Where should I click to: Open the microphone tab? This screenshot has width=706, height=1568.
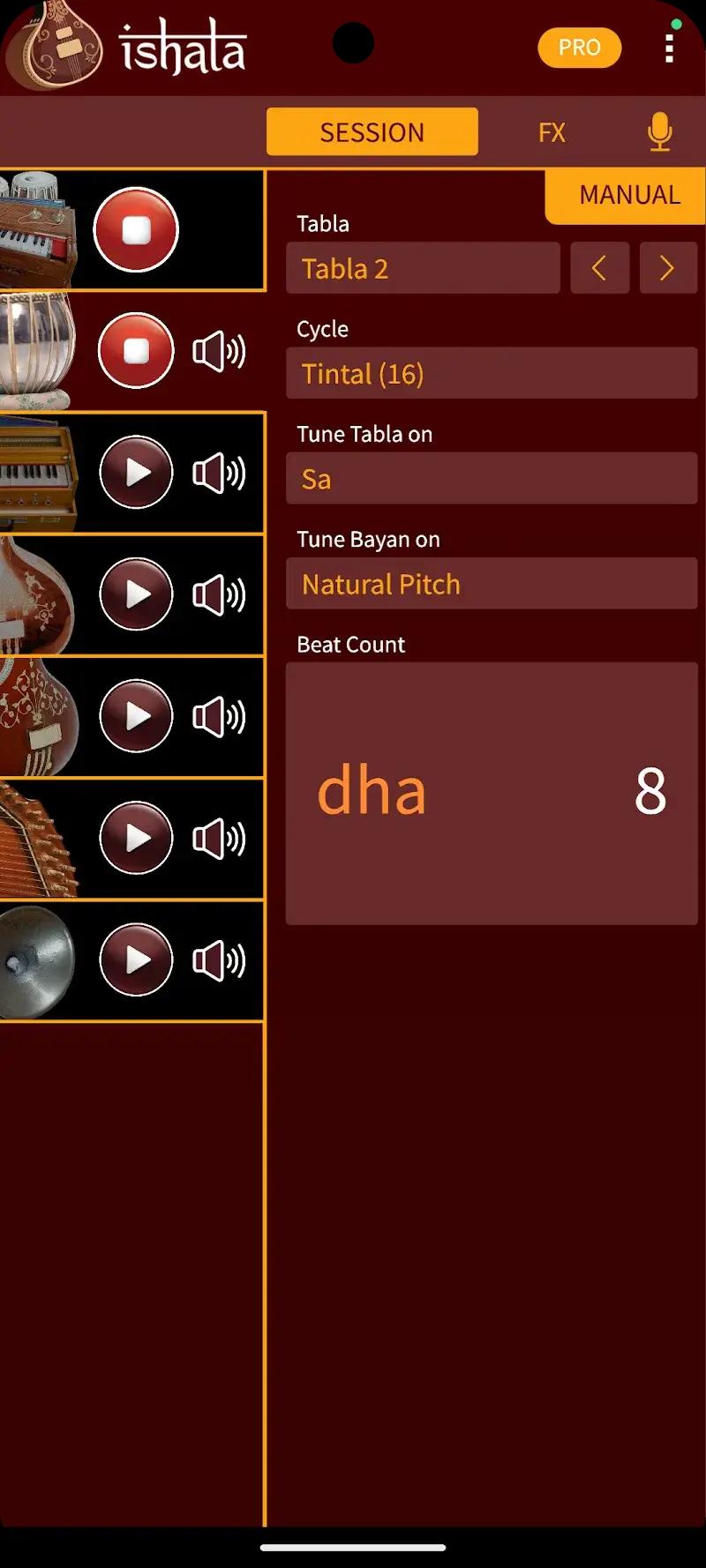click(x=659, y=132)
